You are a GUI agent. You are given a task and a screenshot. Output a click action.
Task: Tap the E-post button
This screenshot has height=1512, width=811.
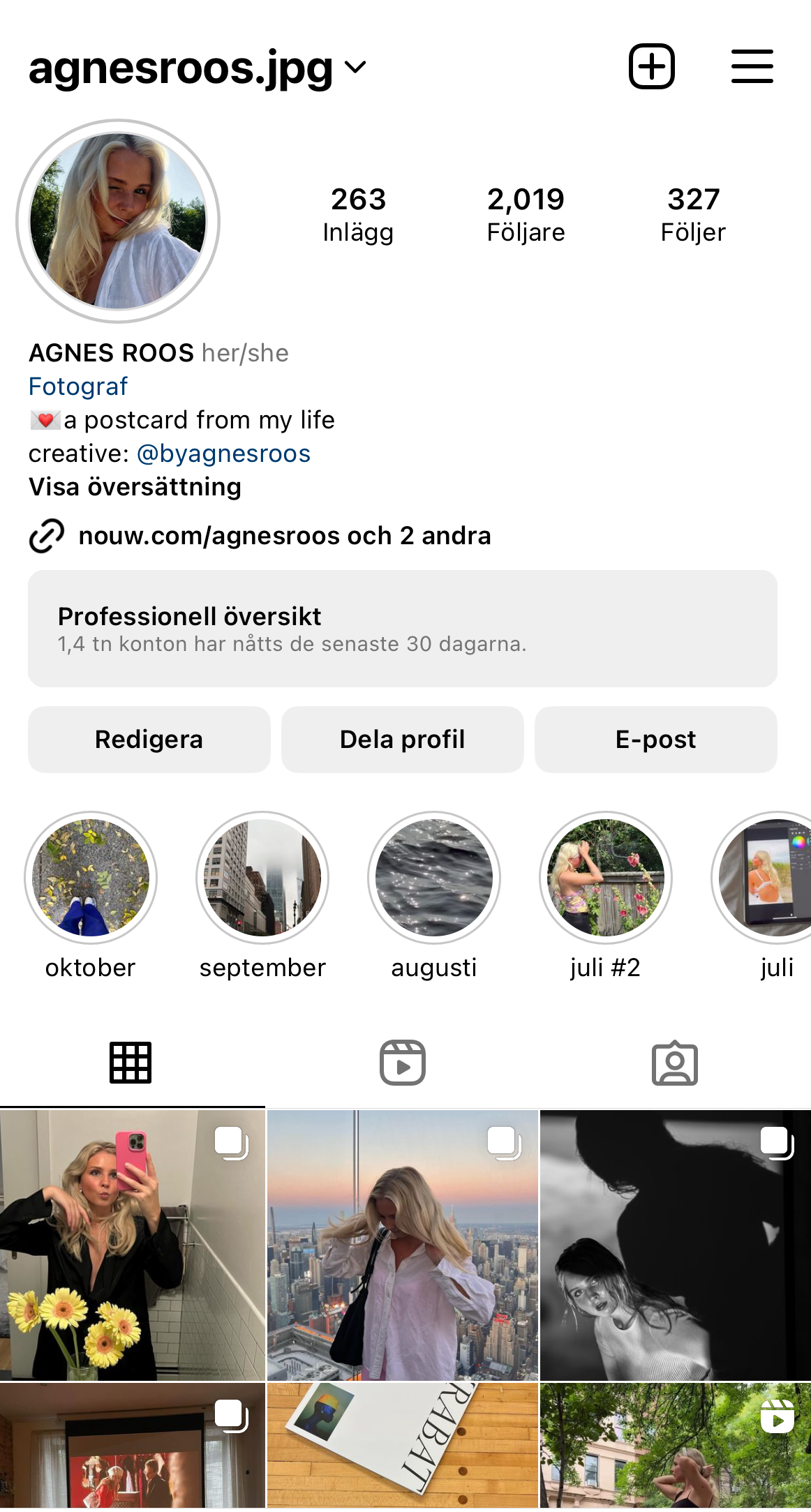[x=656, y=740]
